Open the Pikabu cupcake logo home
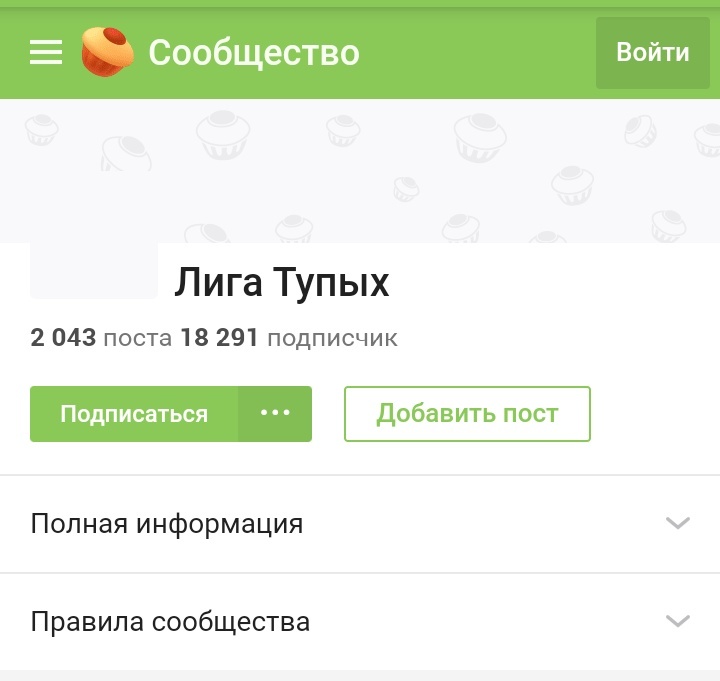This screenshot has height=681, width=720. (107, 52)
